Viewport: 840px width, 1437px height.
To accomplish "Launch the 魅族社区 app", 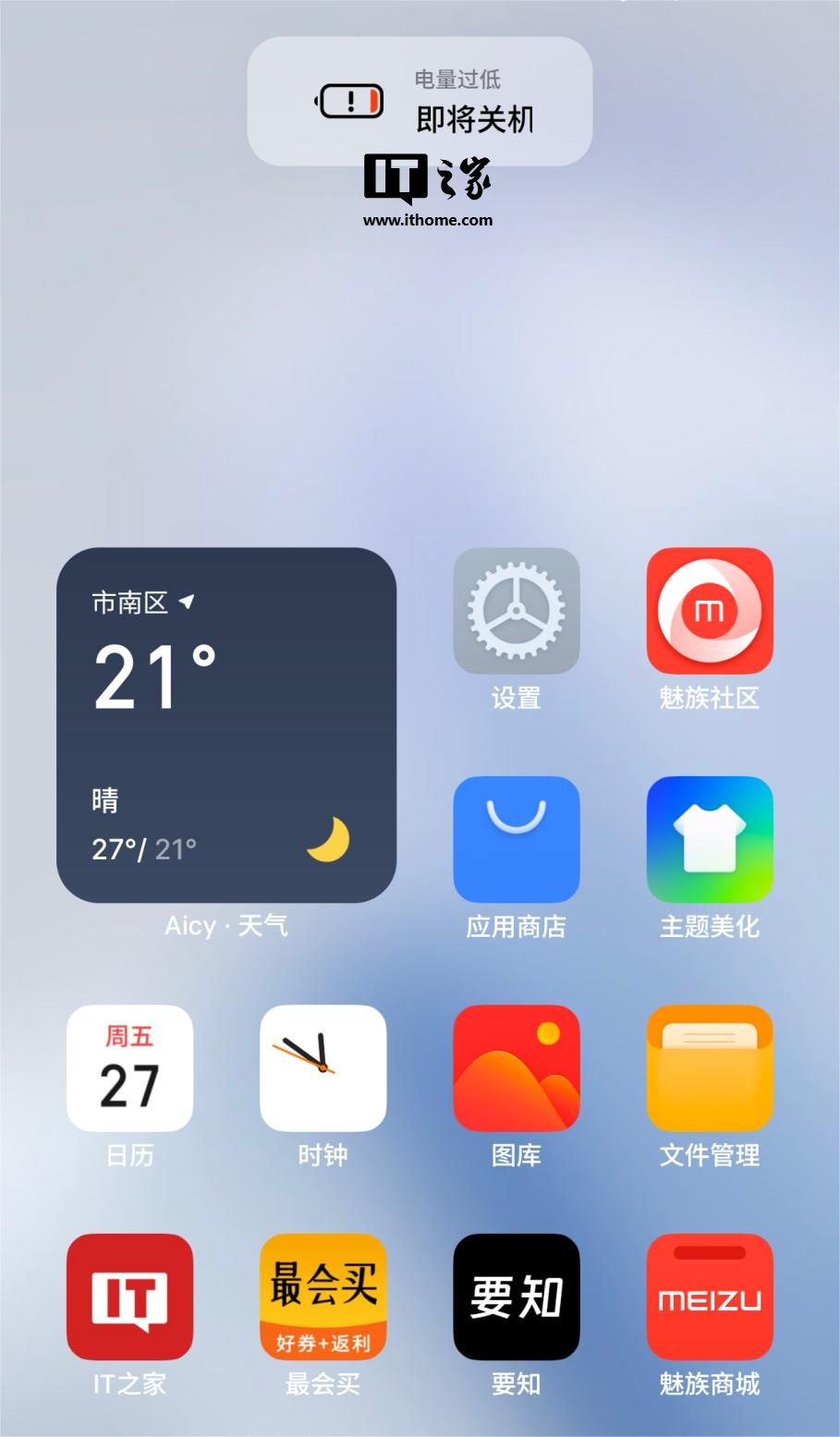I will [x=709, y=611].
